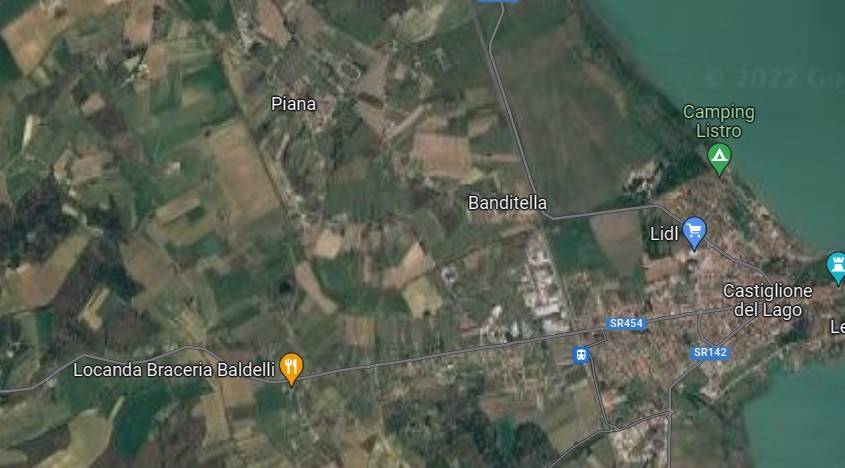845x468 pixels.
Task: Open the Camping Listro map pin
Action: coord(718,157)
